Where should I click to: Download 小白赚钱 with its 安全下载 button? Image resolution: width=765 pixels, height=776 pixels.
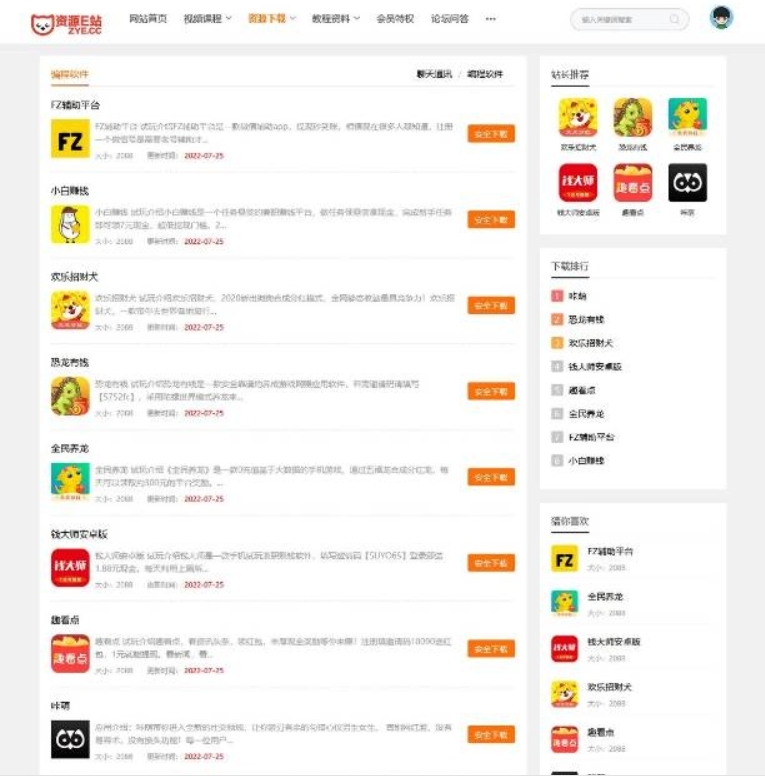click(491, 220)
